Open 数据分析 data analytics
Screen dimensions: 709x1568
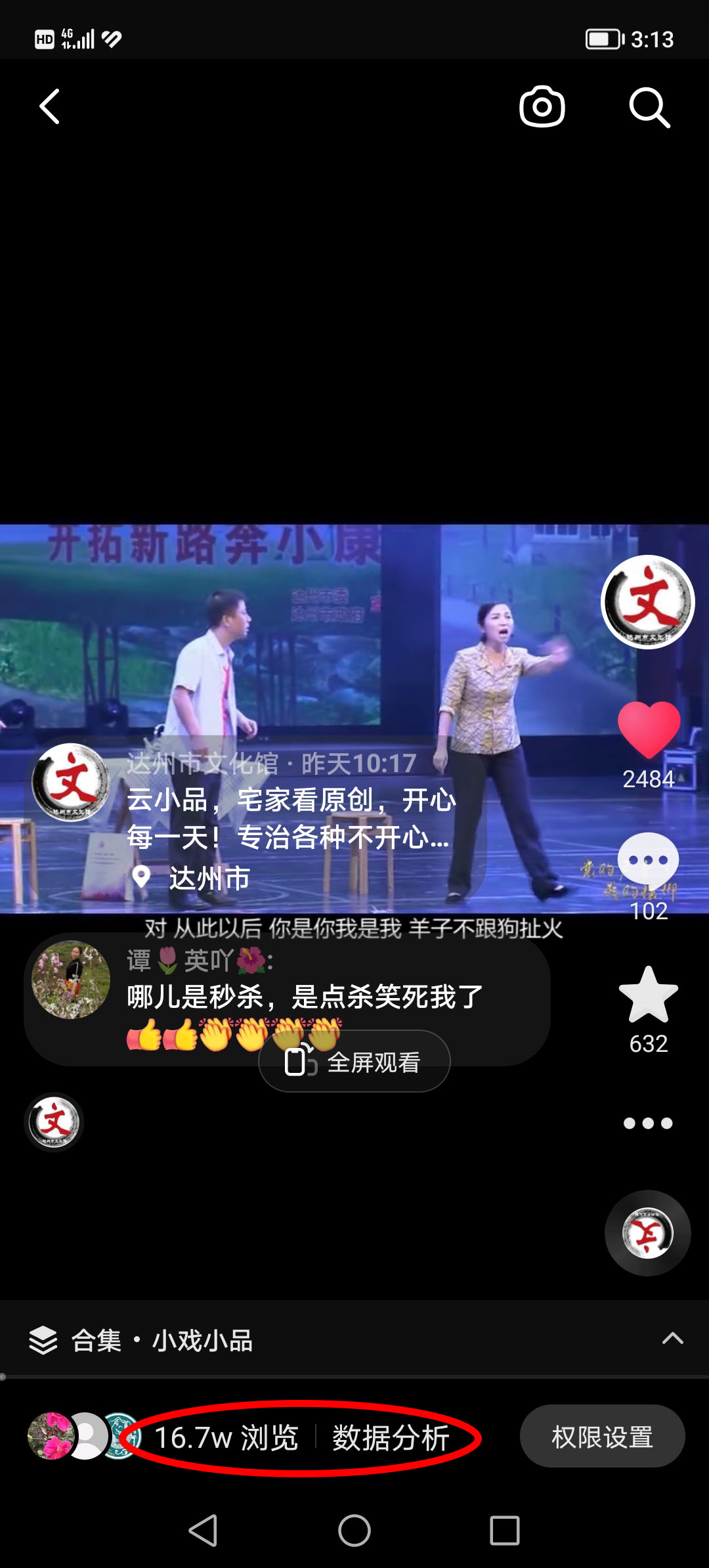(391, 1438)
